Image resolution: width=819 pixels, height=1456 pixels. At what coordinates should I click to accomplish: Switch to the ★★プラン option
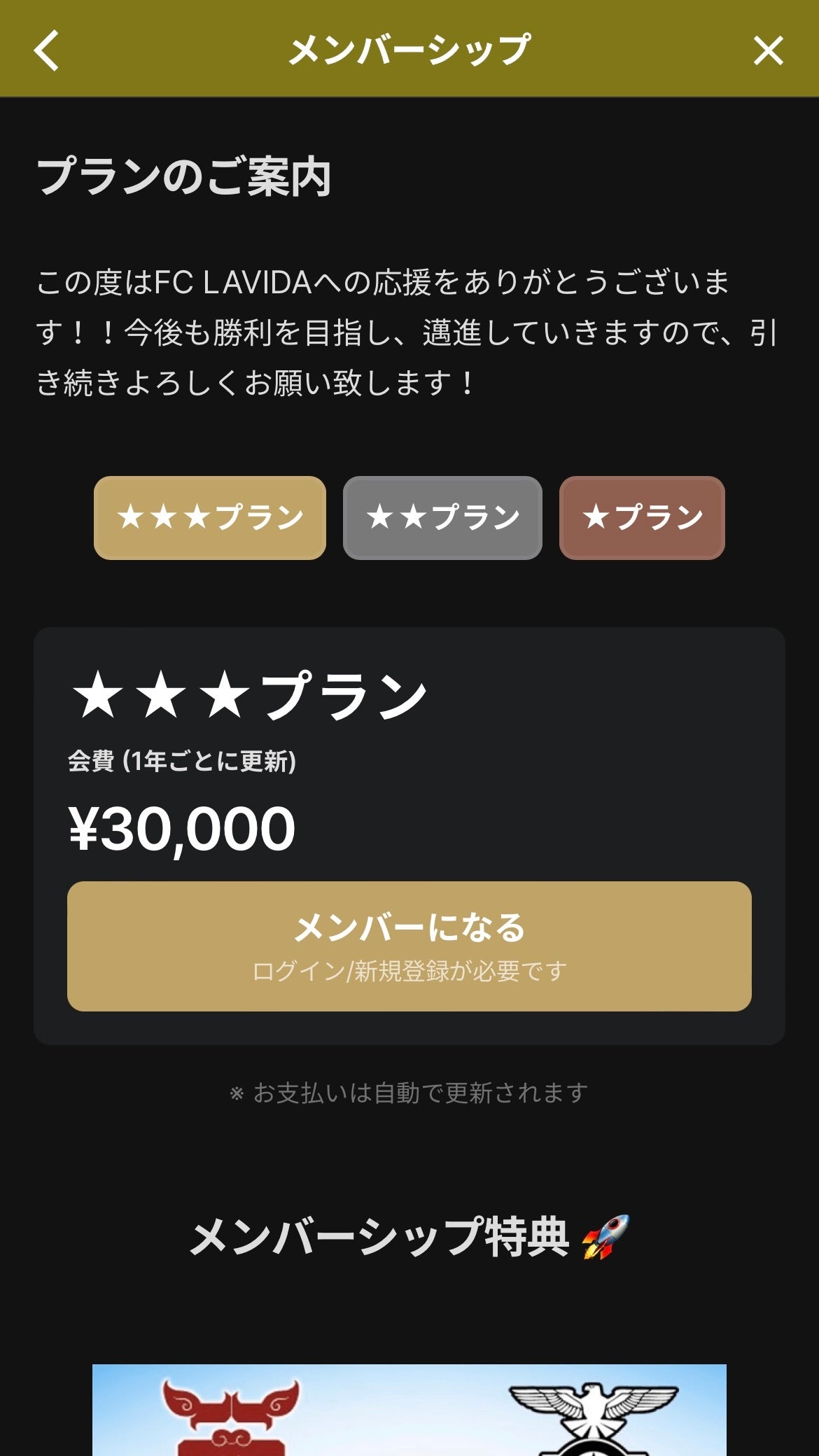[442, 518]
